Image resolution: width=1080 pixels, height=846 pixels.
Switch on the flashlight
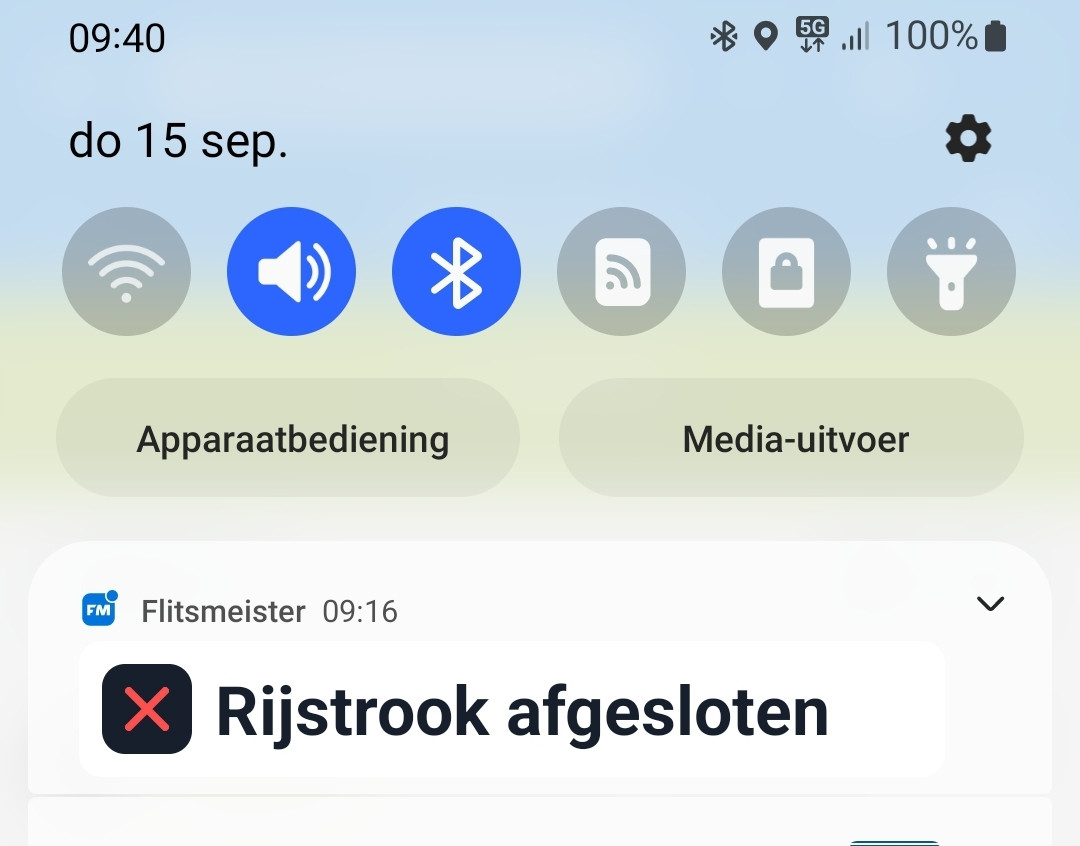pyautogui.click(x=951, y=271)
